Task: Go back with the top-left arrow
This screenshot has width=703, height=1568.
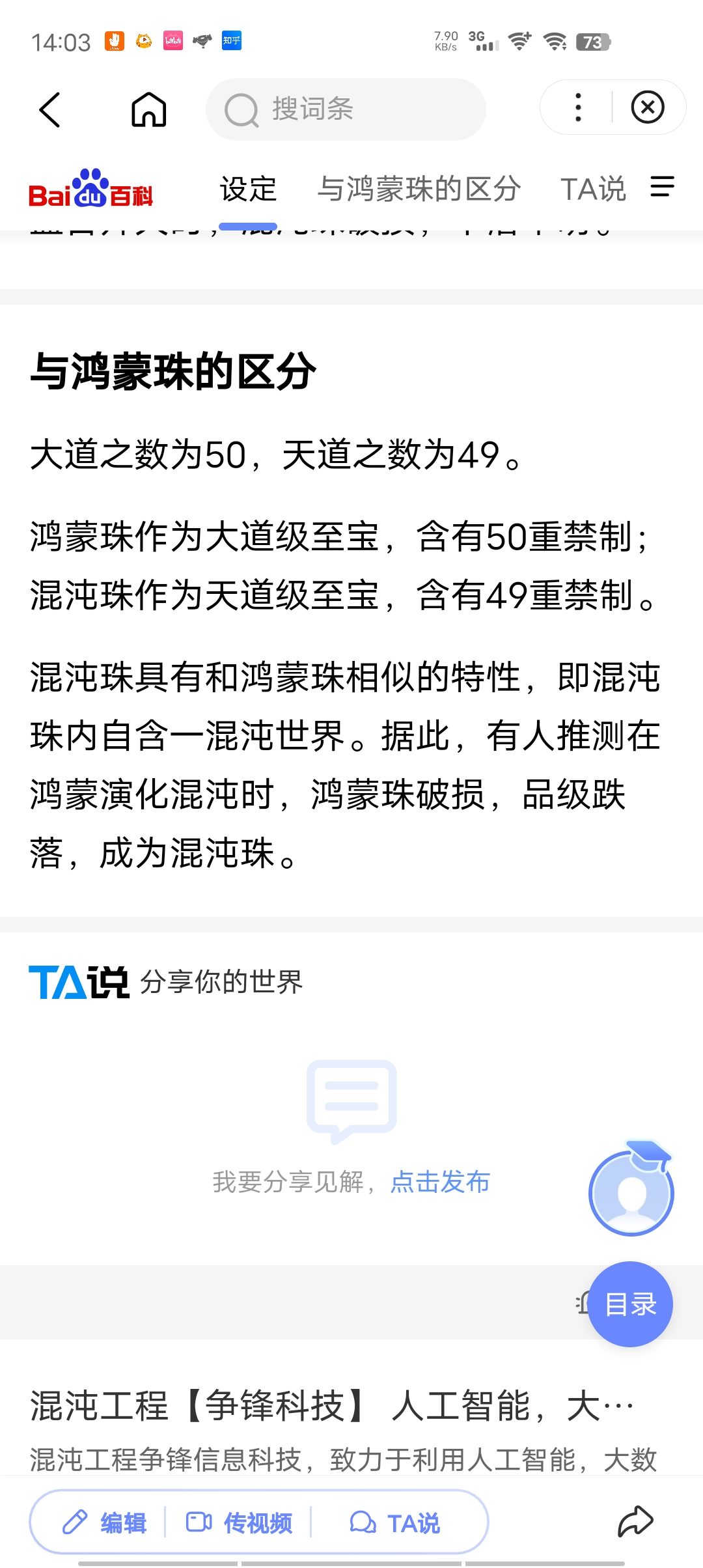Action: [49, 109]
